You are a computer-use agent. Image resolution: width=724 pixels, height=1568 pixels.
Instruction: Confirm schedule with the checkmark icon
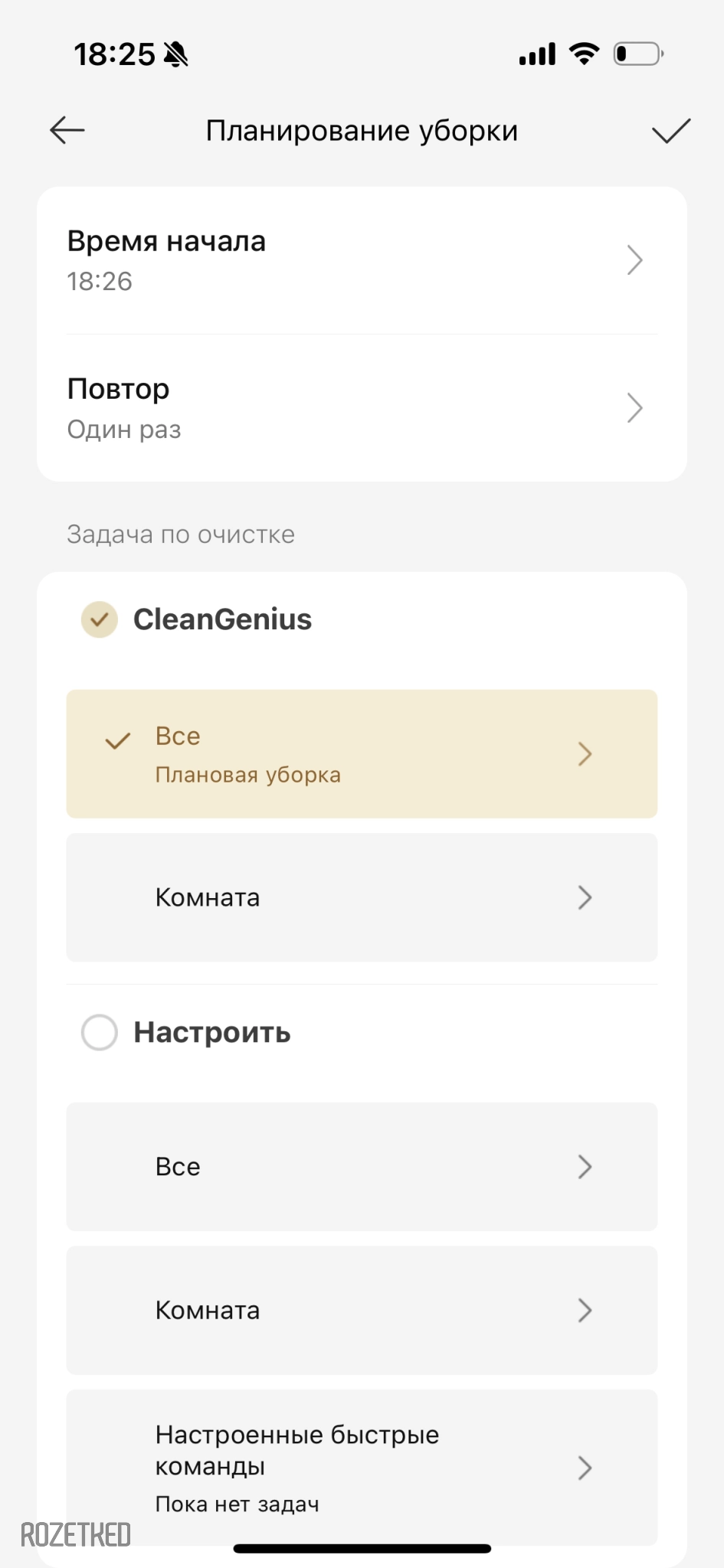pos(670,131)
